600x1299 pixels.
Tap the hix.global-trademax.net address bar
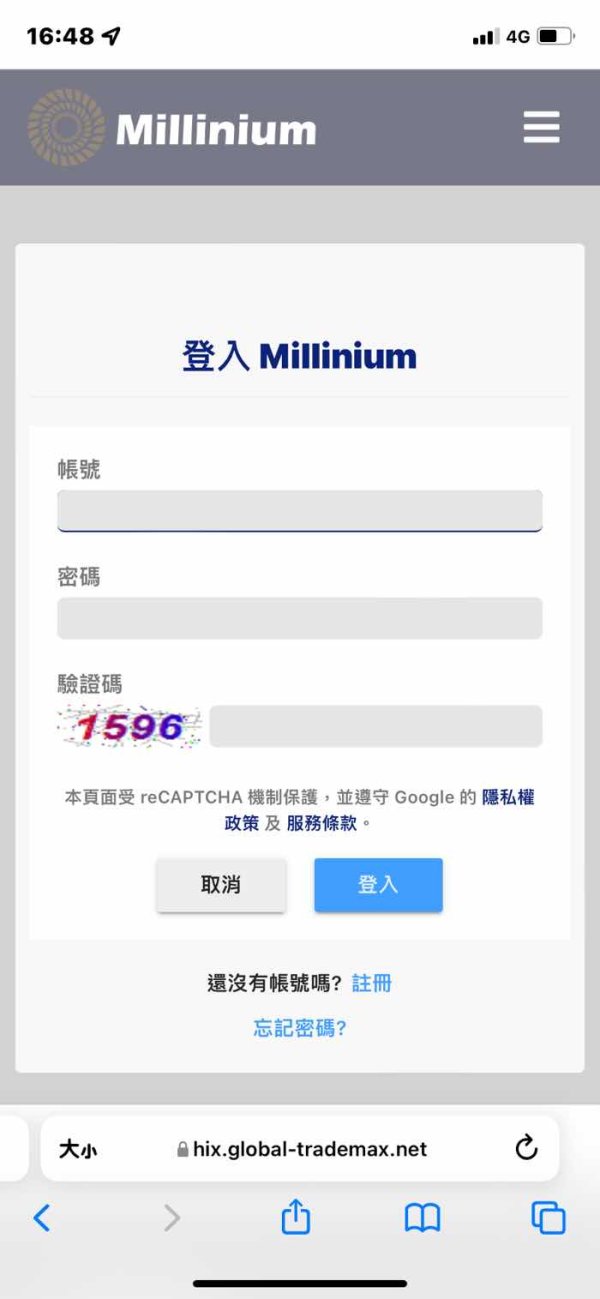pos(301,1149)
